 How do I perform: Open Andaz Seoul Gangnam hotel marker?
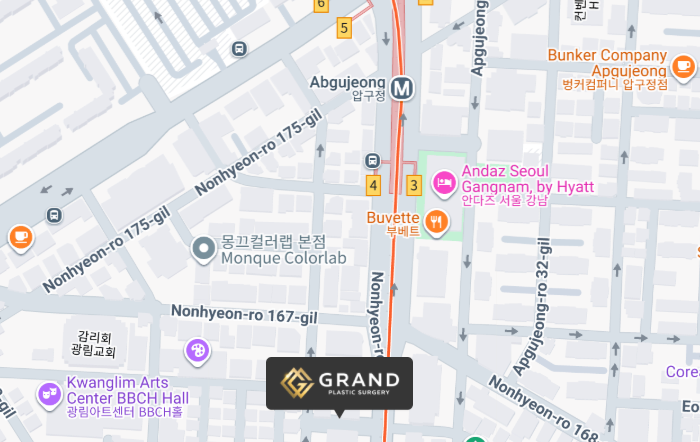tap(442, 182)
